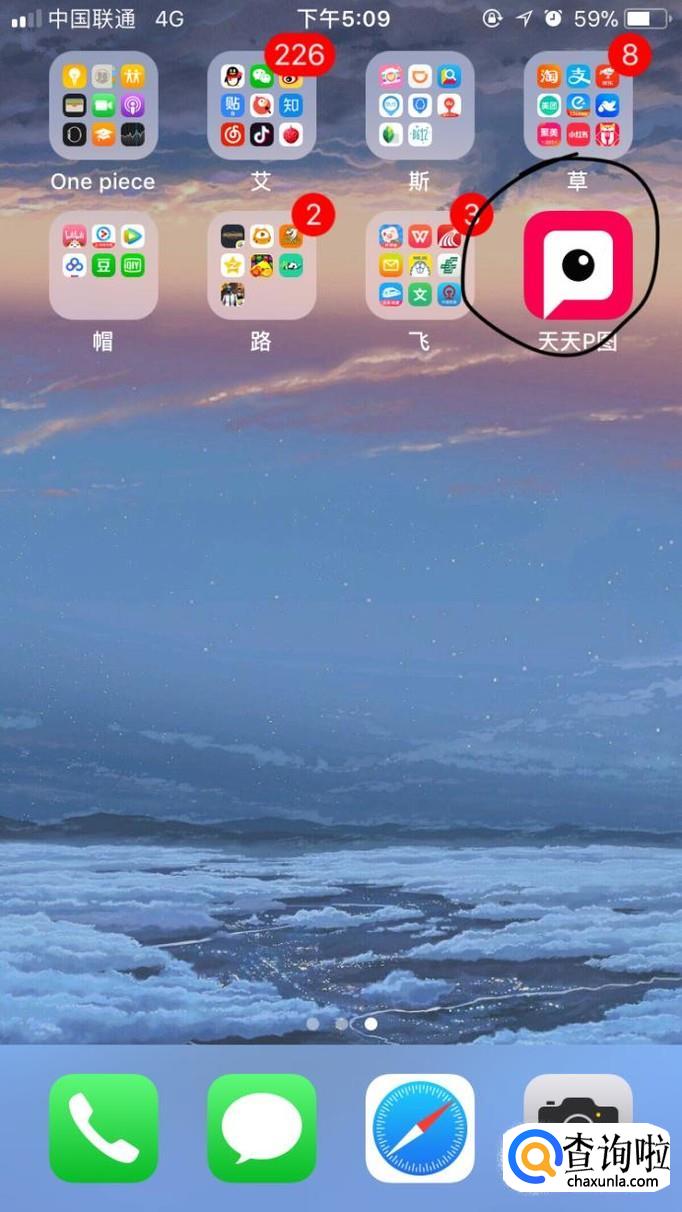
Task: Launch the 天天P图 app
Action: click(577, 265)
